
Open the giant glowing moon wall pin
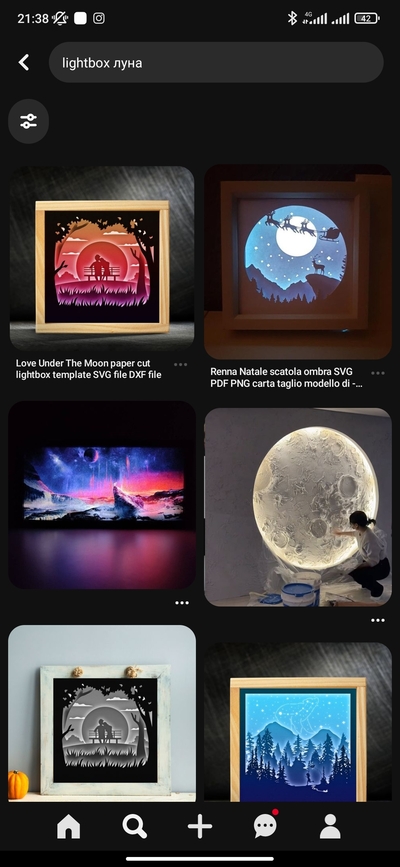[298, 507]
